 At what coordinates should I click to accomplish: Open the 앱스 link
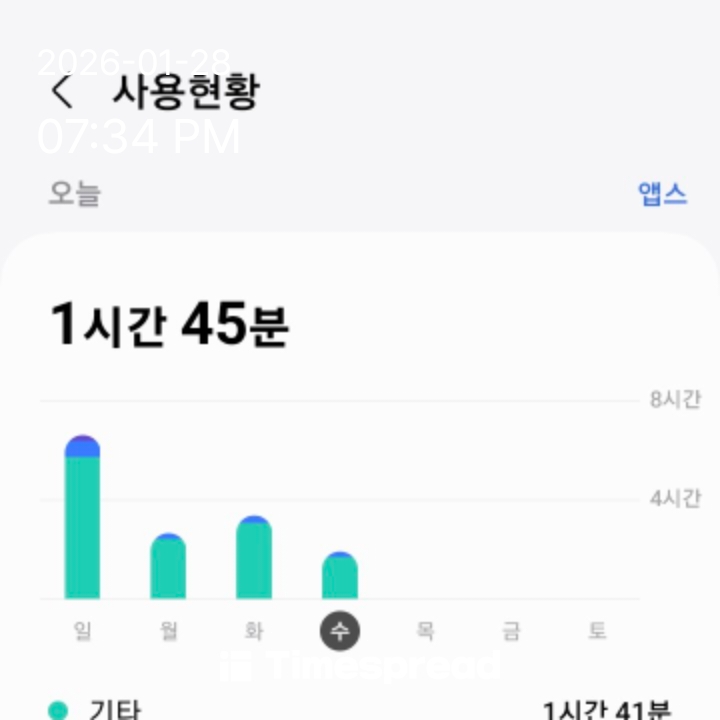coord(662,194)
